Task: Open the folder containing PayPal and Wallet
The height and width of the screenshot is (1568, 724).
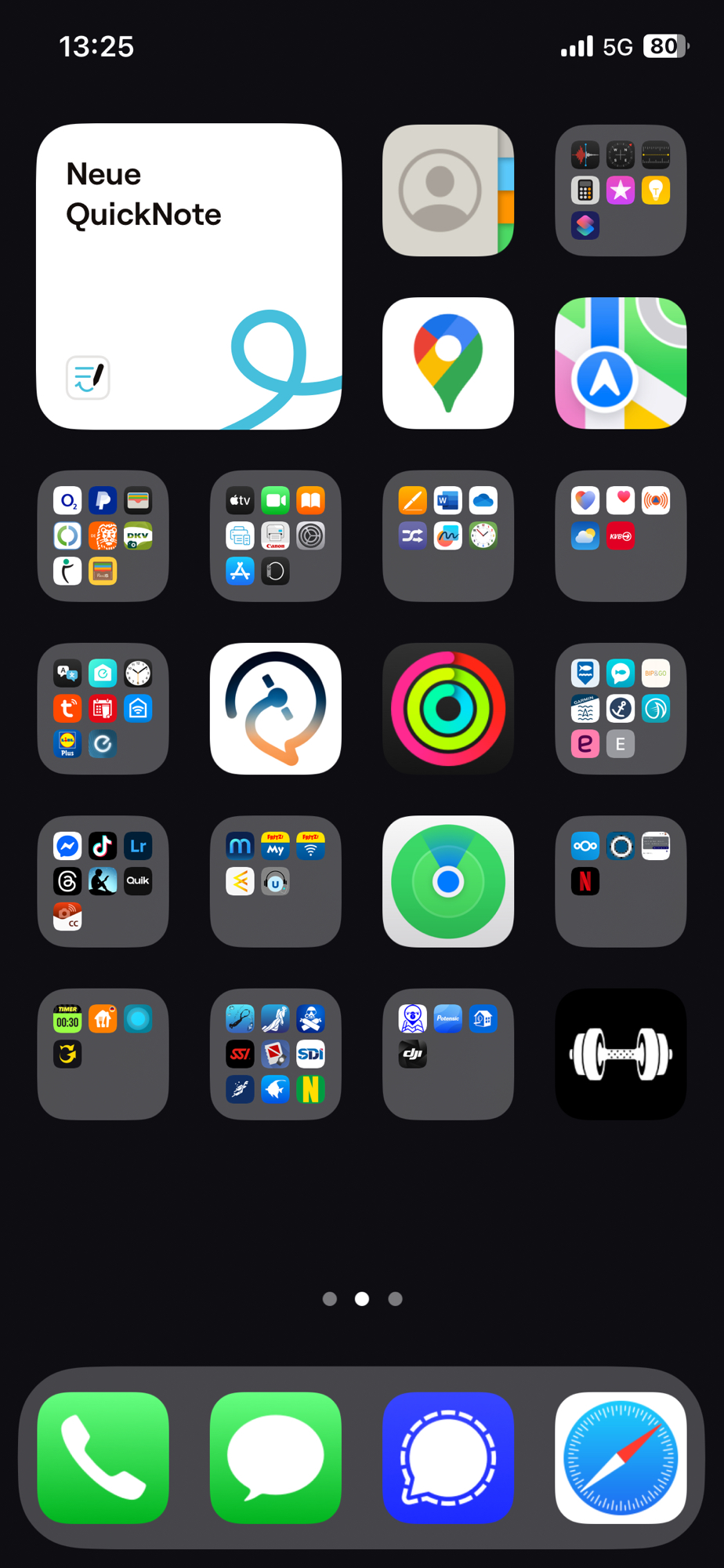Action: [x=103, y=536]
